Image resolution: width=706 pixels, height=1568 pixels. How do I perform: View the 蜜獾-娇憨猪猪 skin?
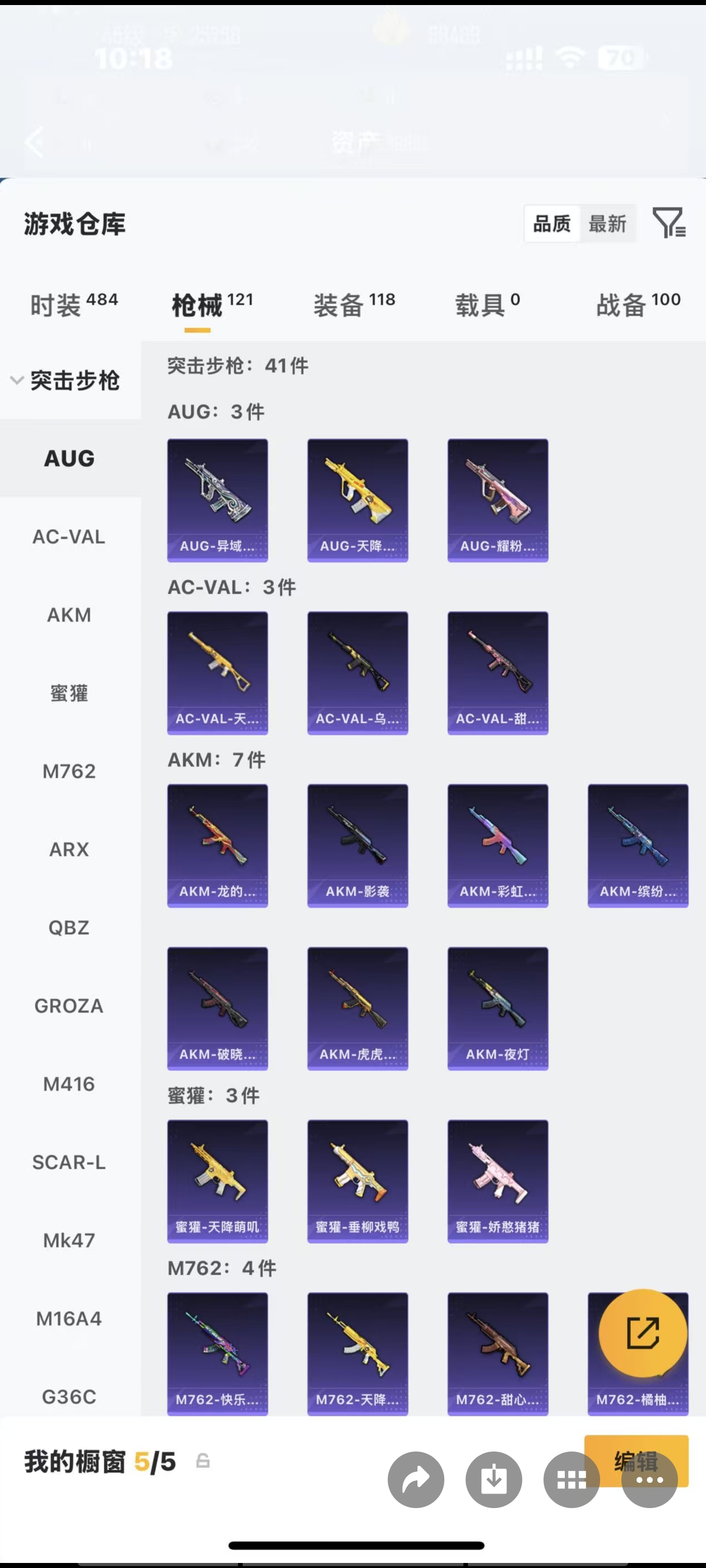(498, 1181)
